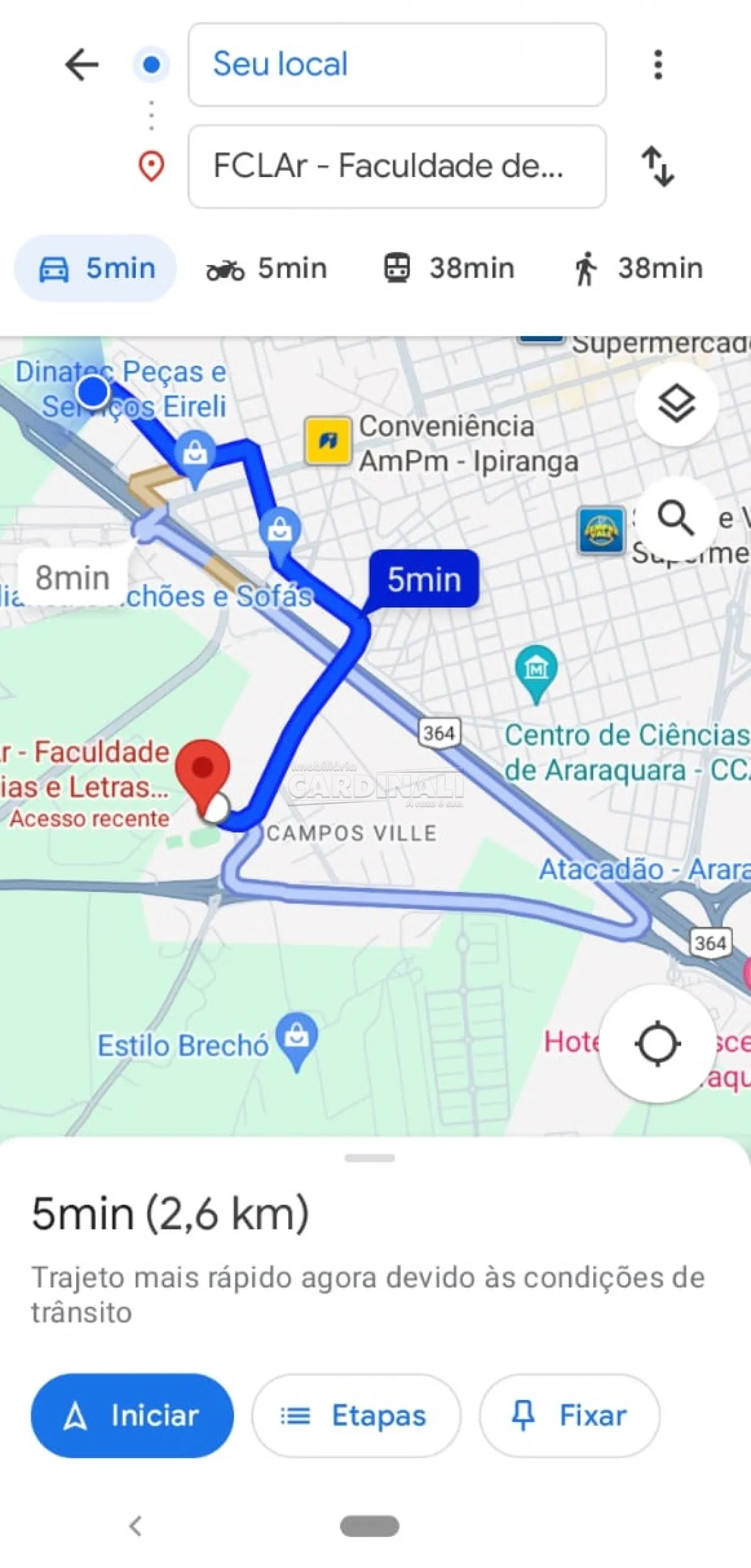This screenshot has height=1568, width=751.
Task: Open the Conveniência AmPm - Ipiranga place marker
Action: pos(328,441)
